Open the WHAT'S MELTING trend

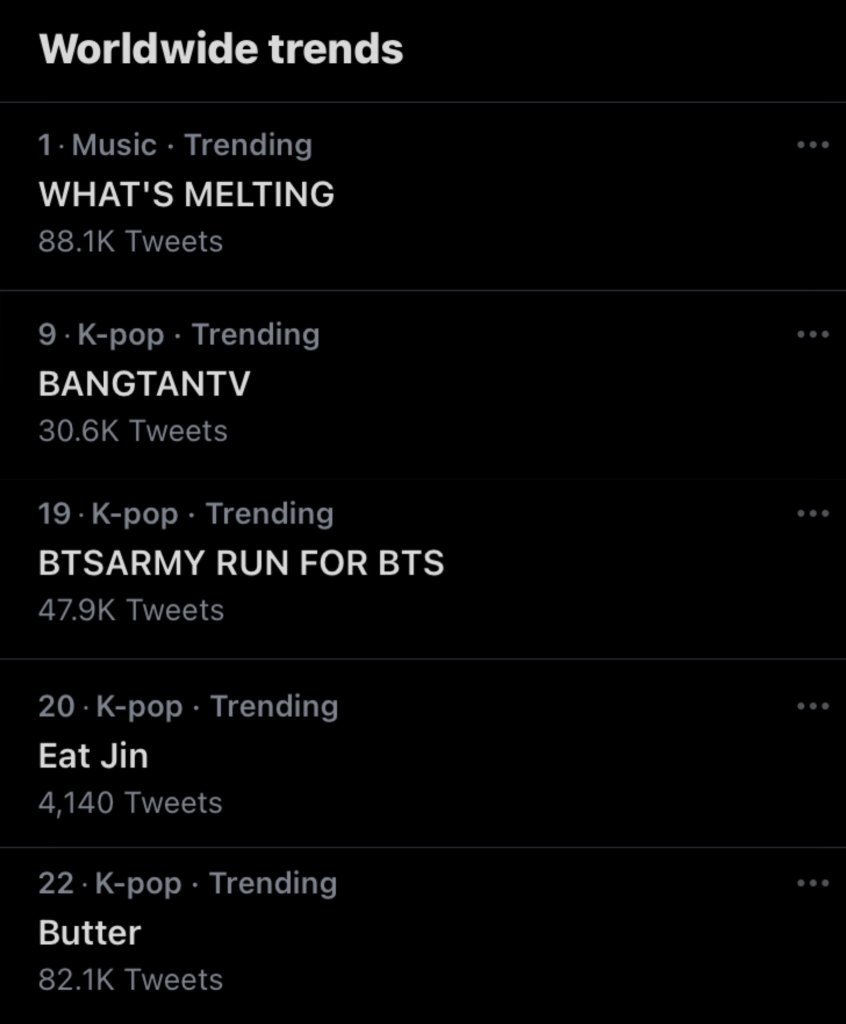tap(187, 193)
